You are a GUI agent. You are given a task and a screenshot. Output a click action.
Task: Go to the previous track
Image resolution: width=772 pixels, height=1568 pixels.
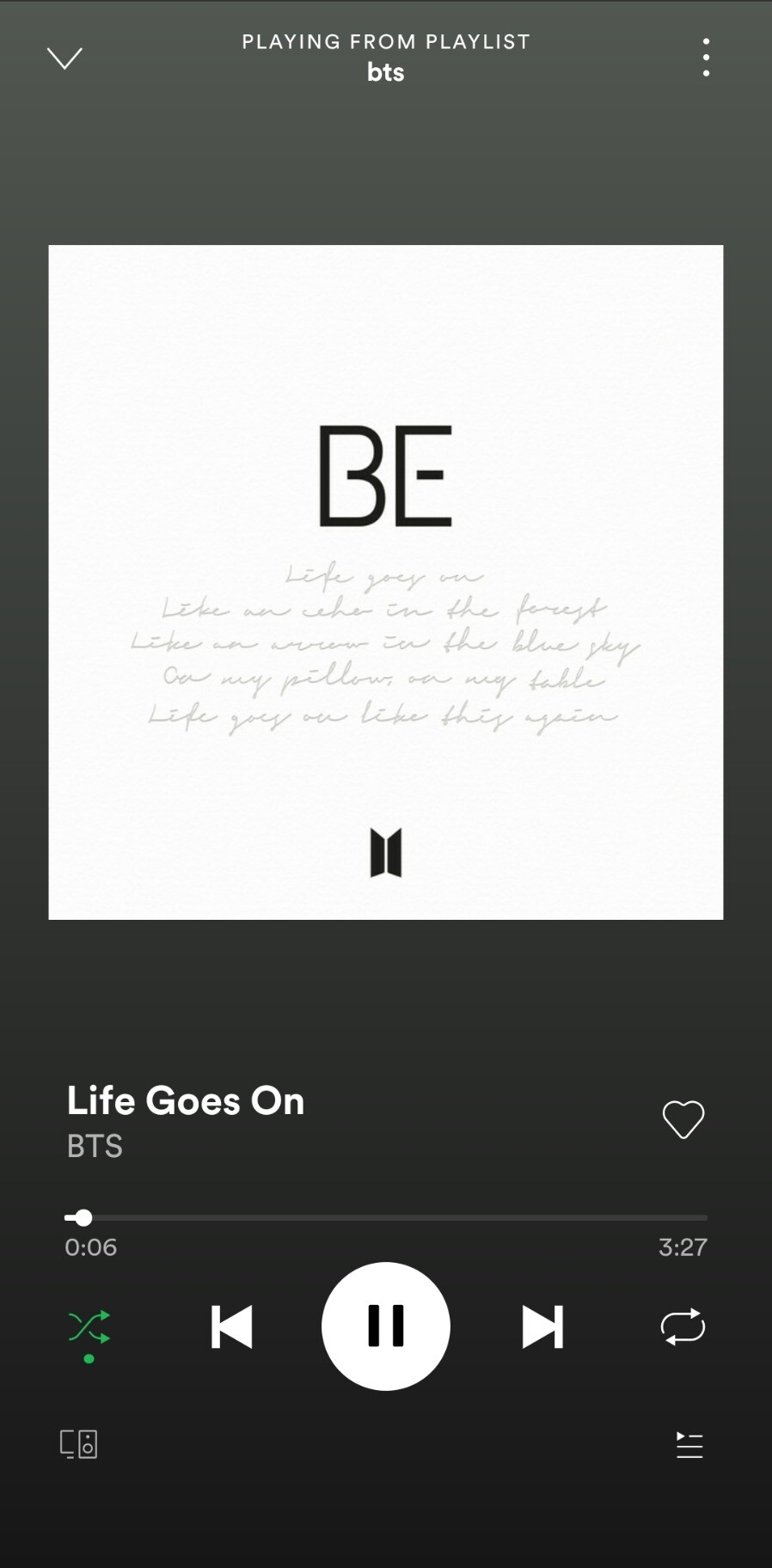point(231,1326)
